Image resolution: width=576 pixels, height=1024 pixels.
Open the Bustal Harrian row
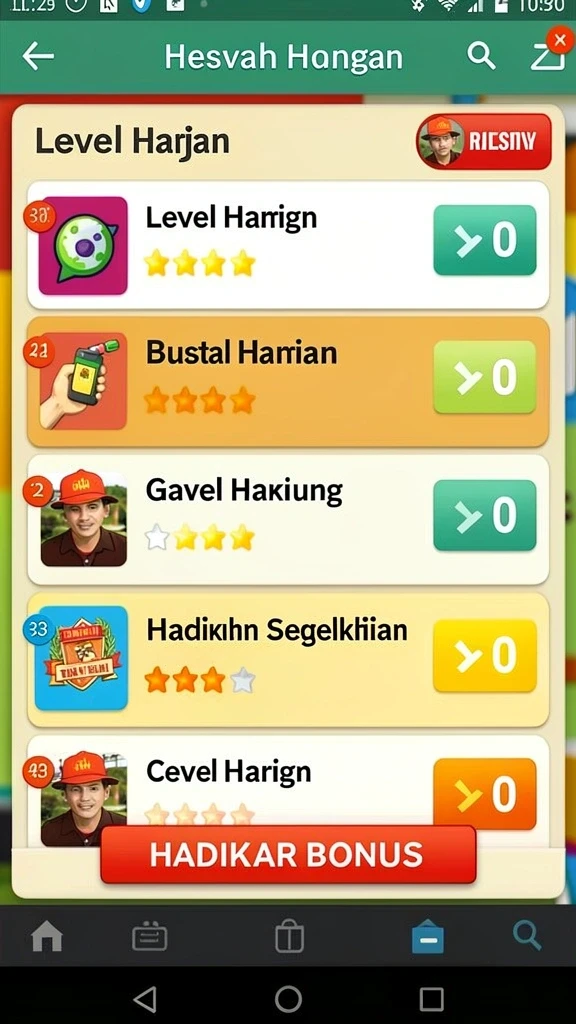point(288,381)
